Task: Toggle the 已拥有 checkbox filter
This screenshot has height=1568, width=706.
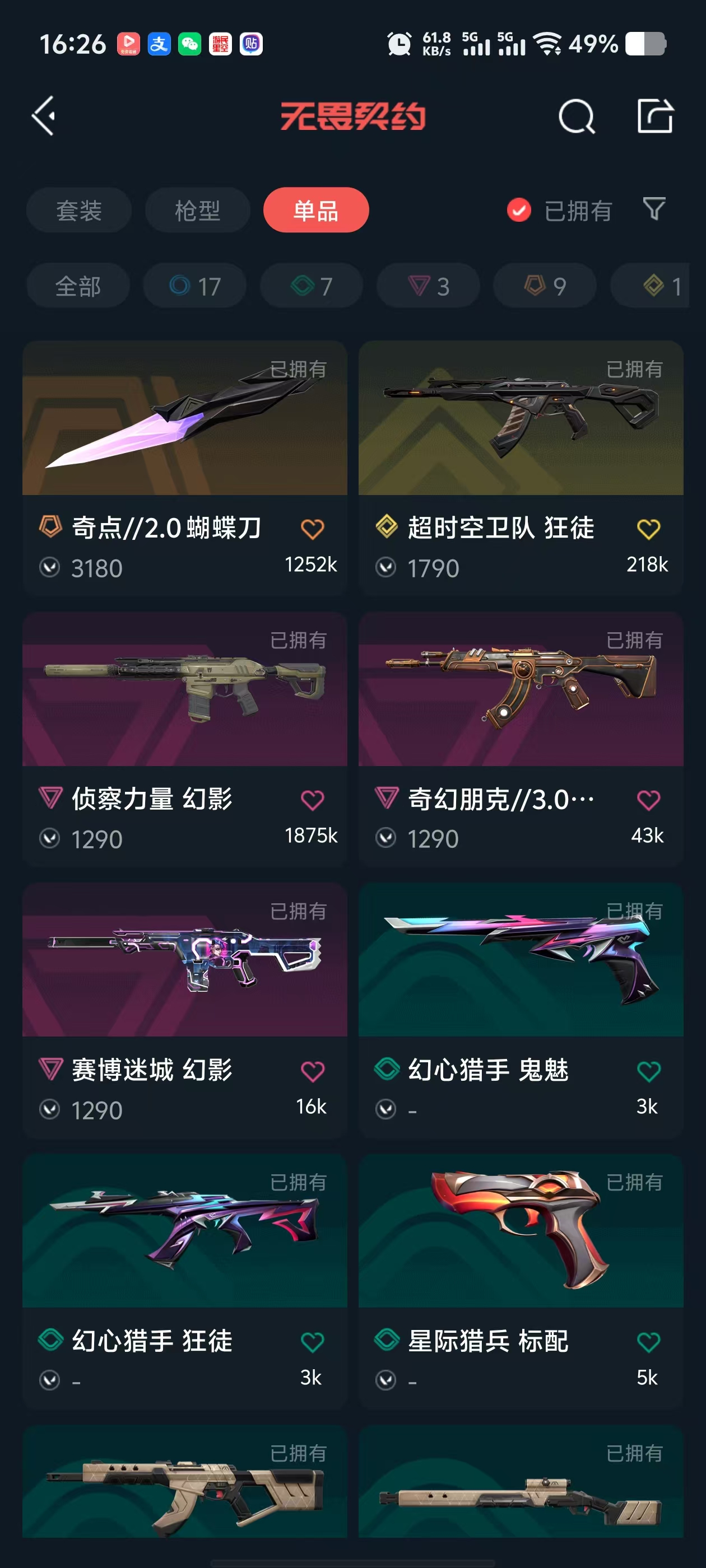Action: (519, 211)
